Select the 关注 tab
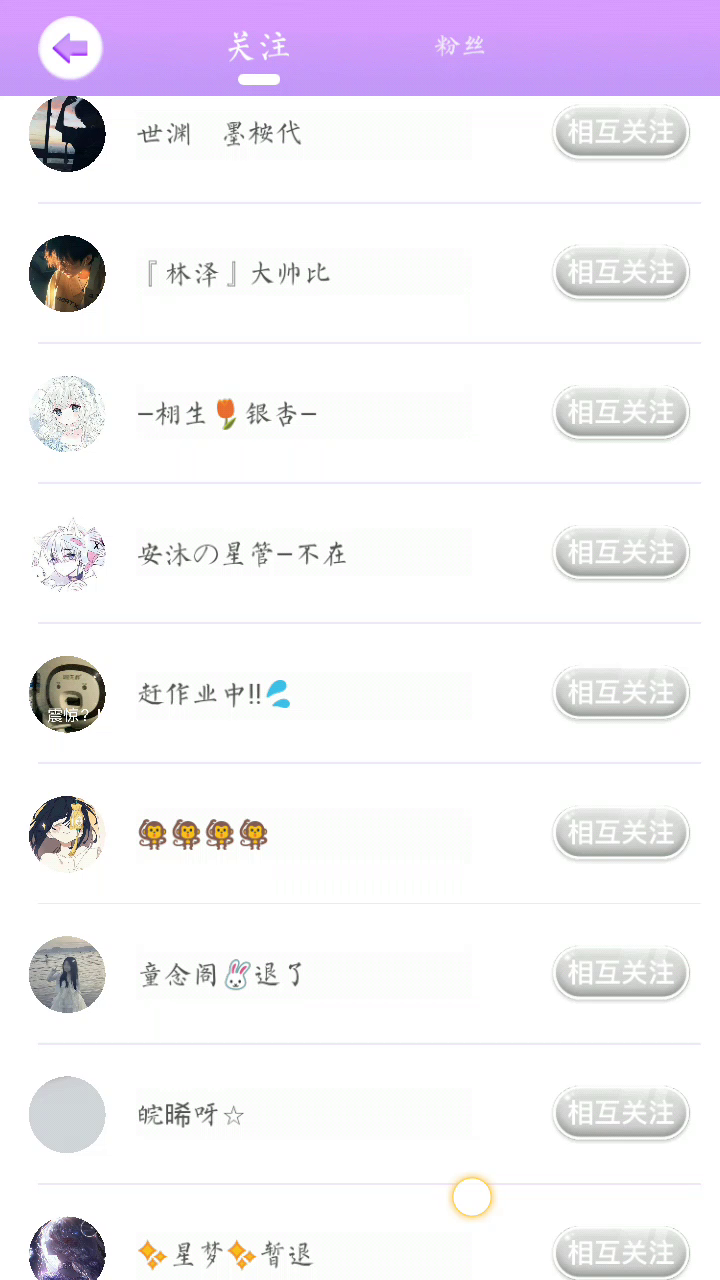 click(x=258, y=47)
